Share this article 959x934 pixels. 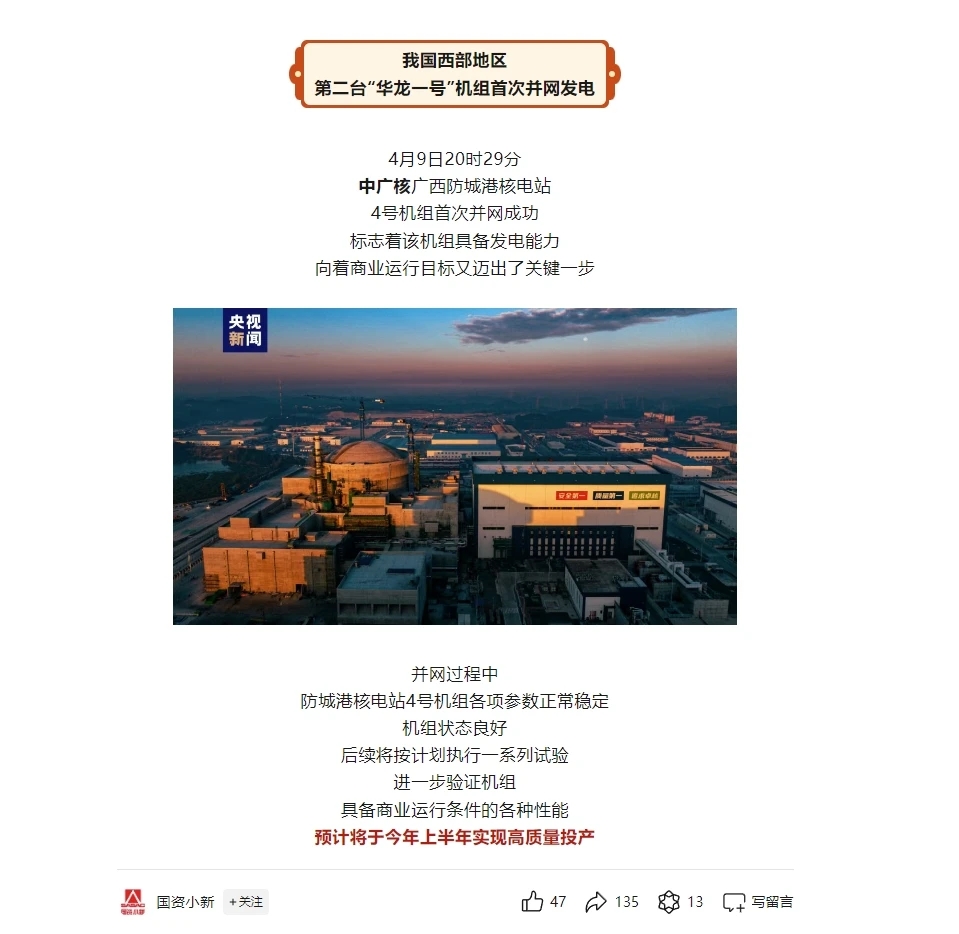pos(596,901)
